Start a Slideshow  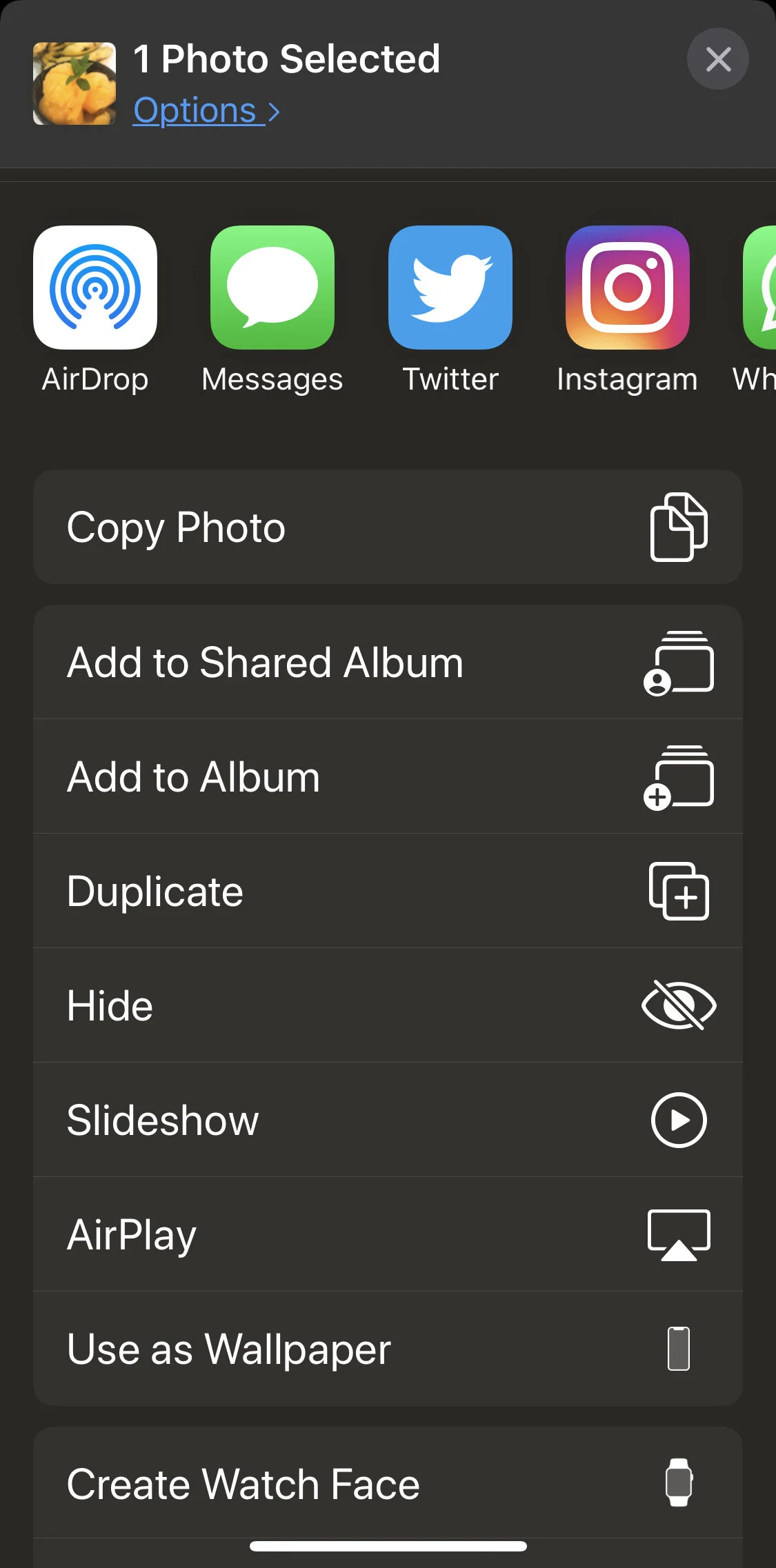(388, 1120)
